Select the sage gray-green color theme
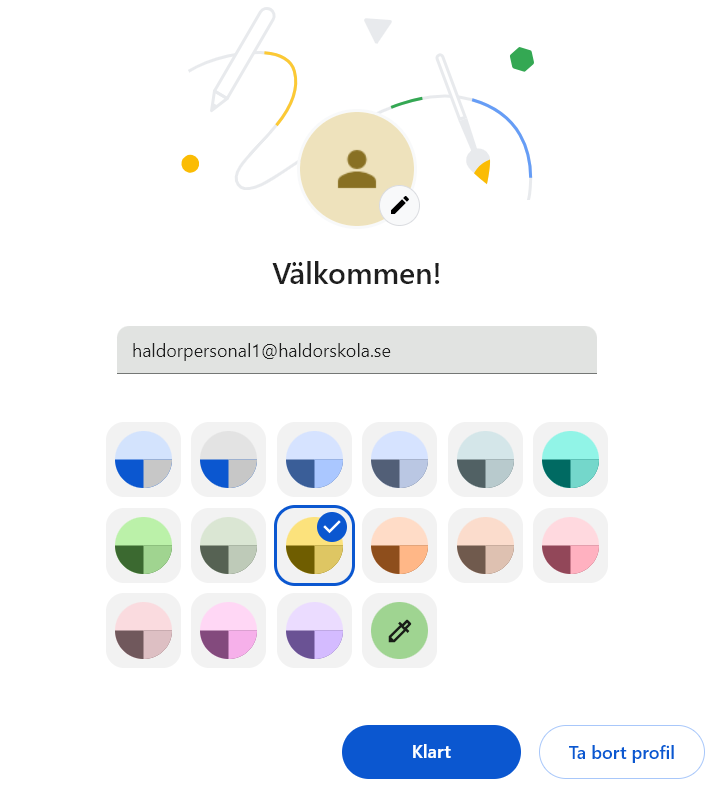 (x=229, y=545)
